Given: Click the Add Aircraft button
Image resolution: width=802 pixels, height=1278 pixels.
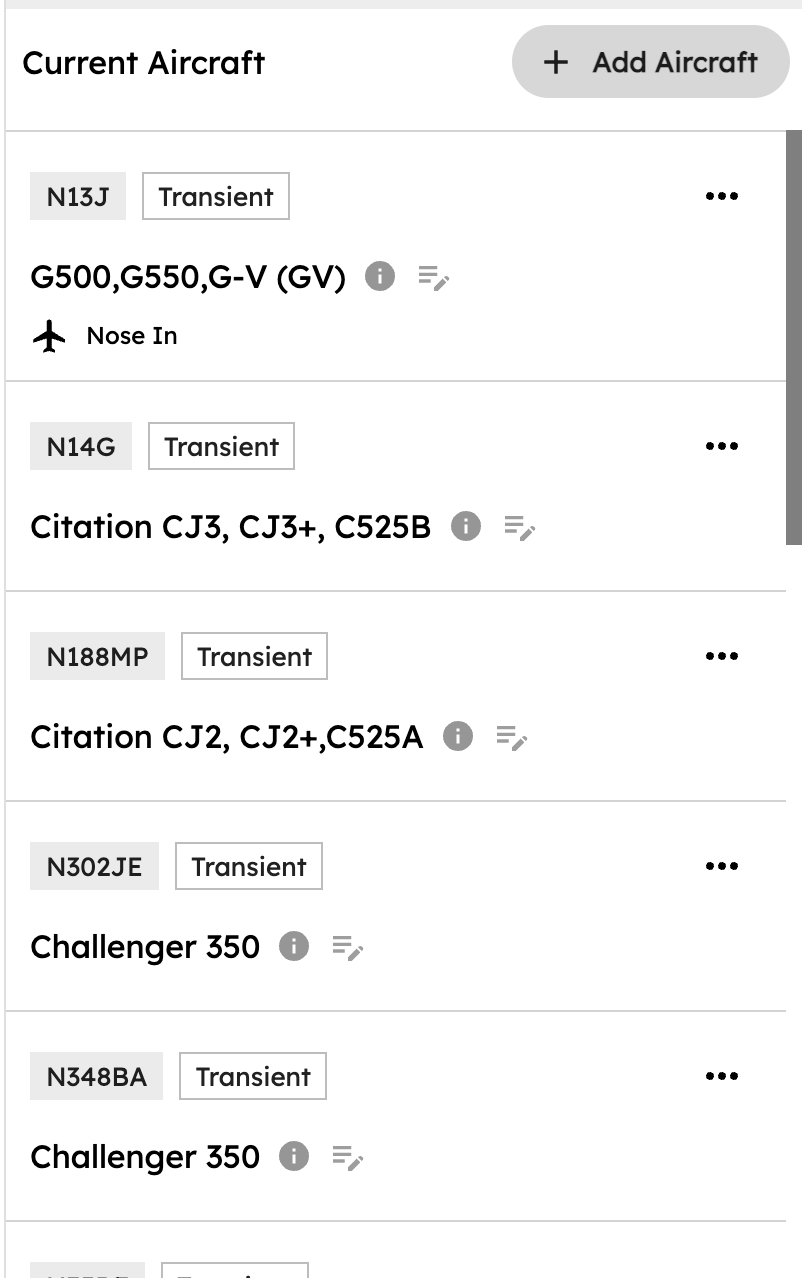Looking at the screenshot, I should [649, 62].
